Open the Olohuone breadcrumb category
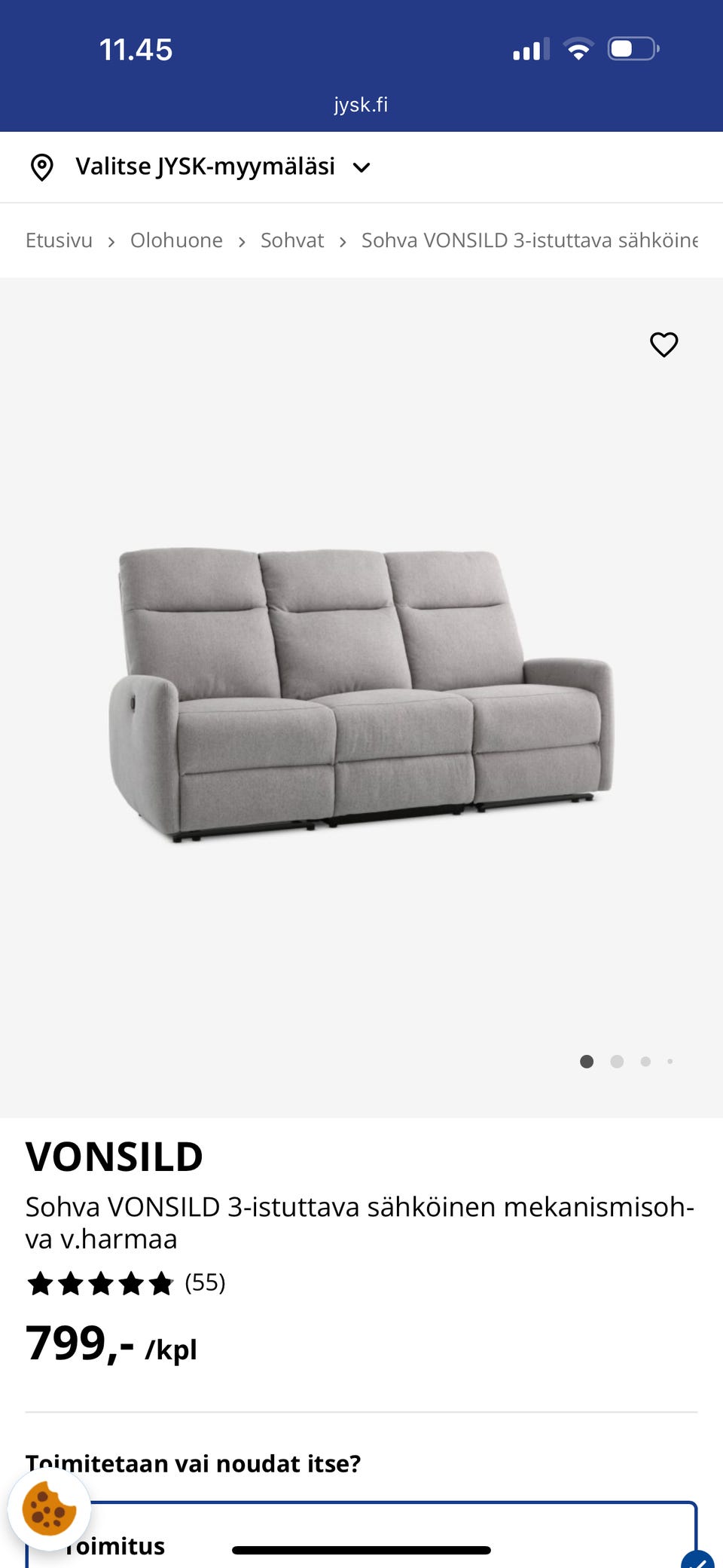Screen dimensions: 723x1568 pyautogui.click(x=176, y=240)
